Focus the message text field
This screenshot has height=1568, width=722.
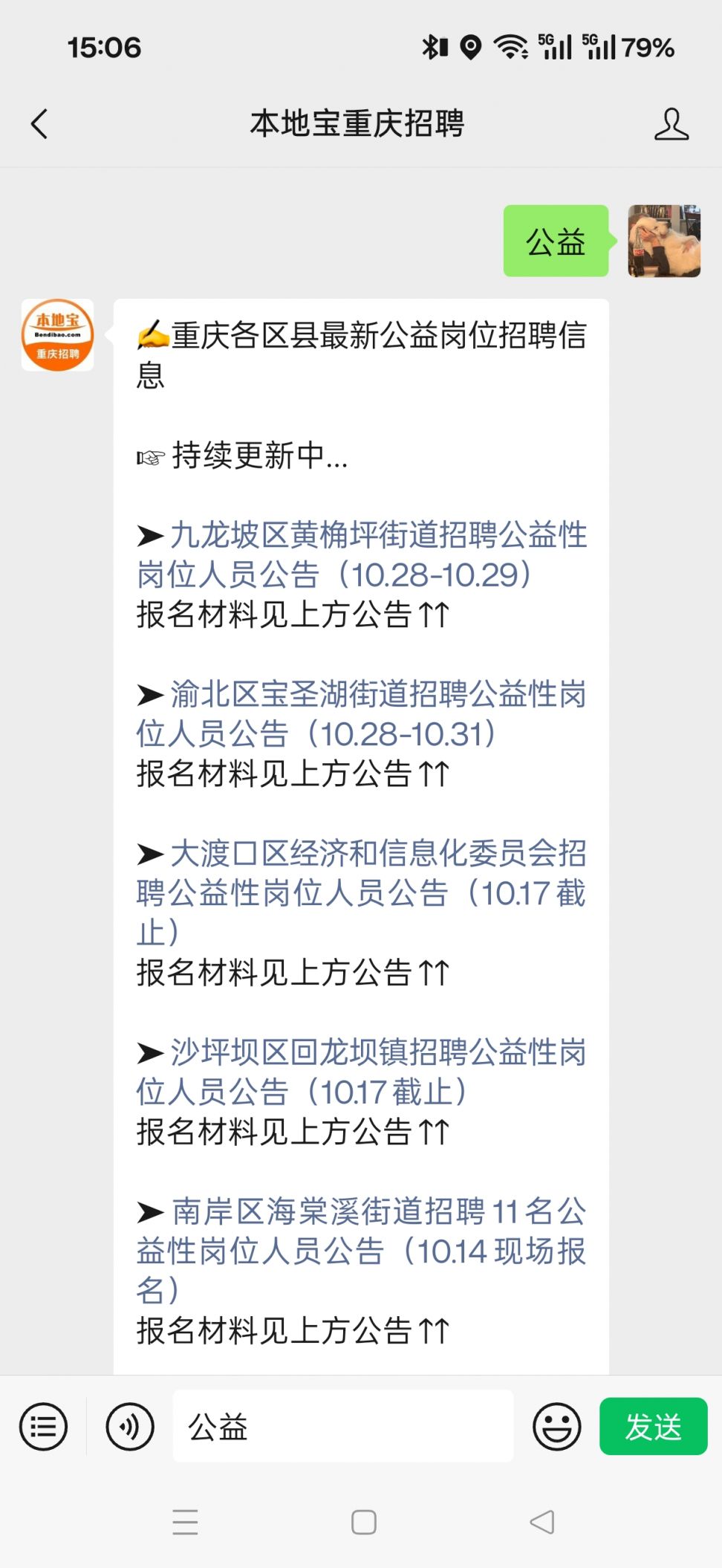[342, 1426]
